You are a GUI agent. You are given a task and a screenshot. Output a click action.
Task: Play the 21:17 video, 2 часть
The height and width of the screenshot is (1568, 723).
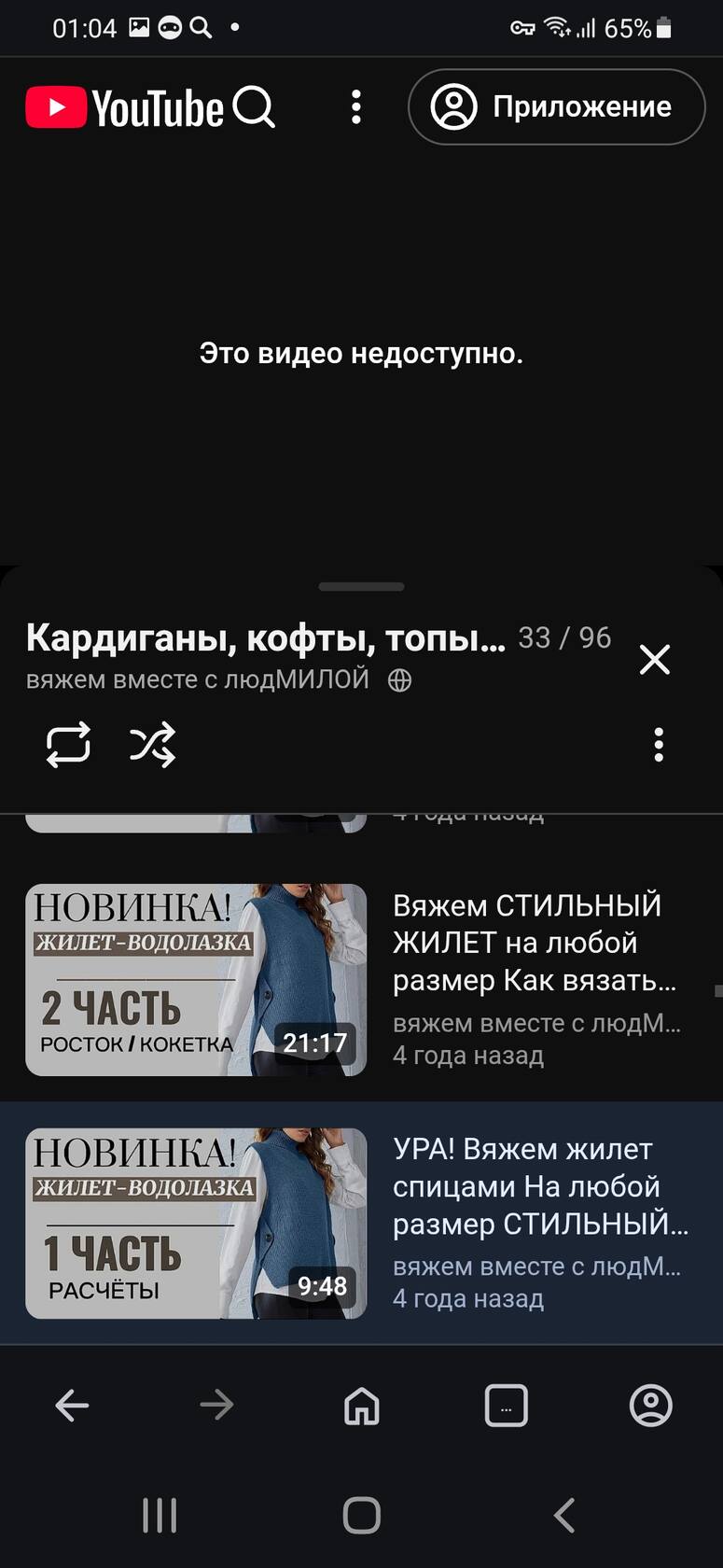click(x=196, y=979)
